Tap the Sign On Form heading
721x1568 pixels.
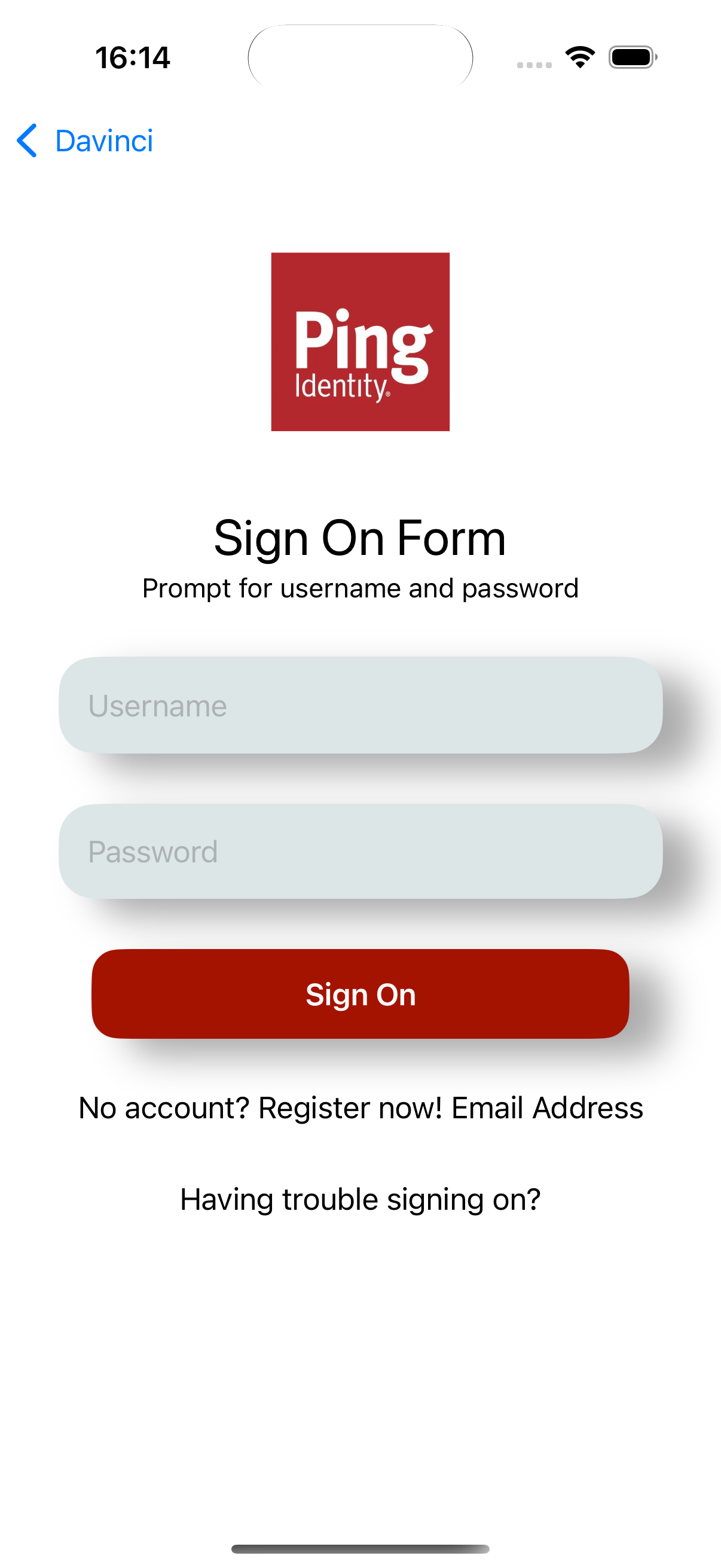(360, 538)
